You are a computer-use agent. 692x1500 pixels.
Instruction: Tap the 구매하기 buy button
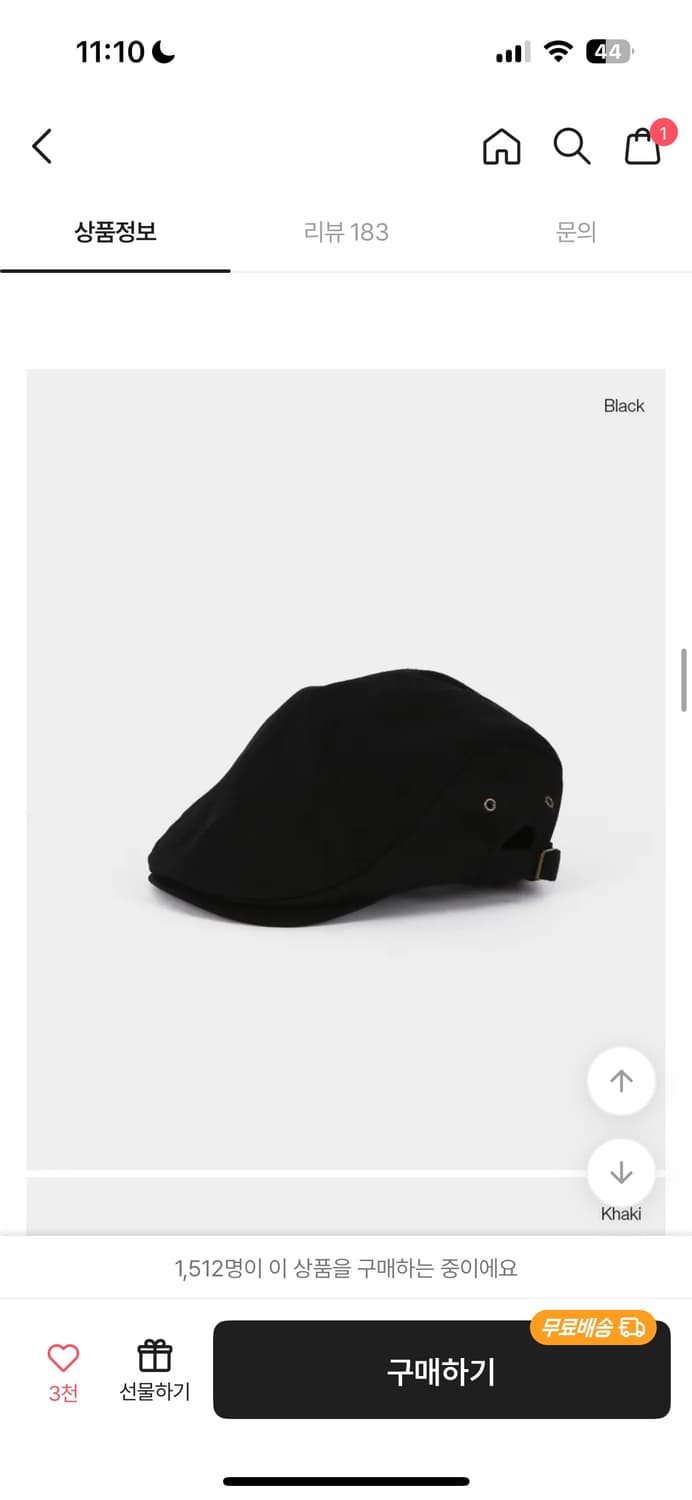point(441,1370)
